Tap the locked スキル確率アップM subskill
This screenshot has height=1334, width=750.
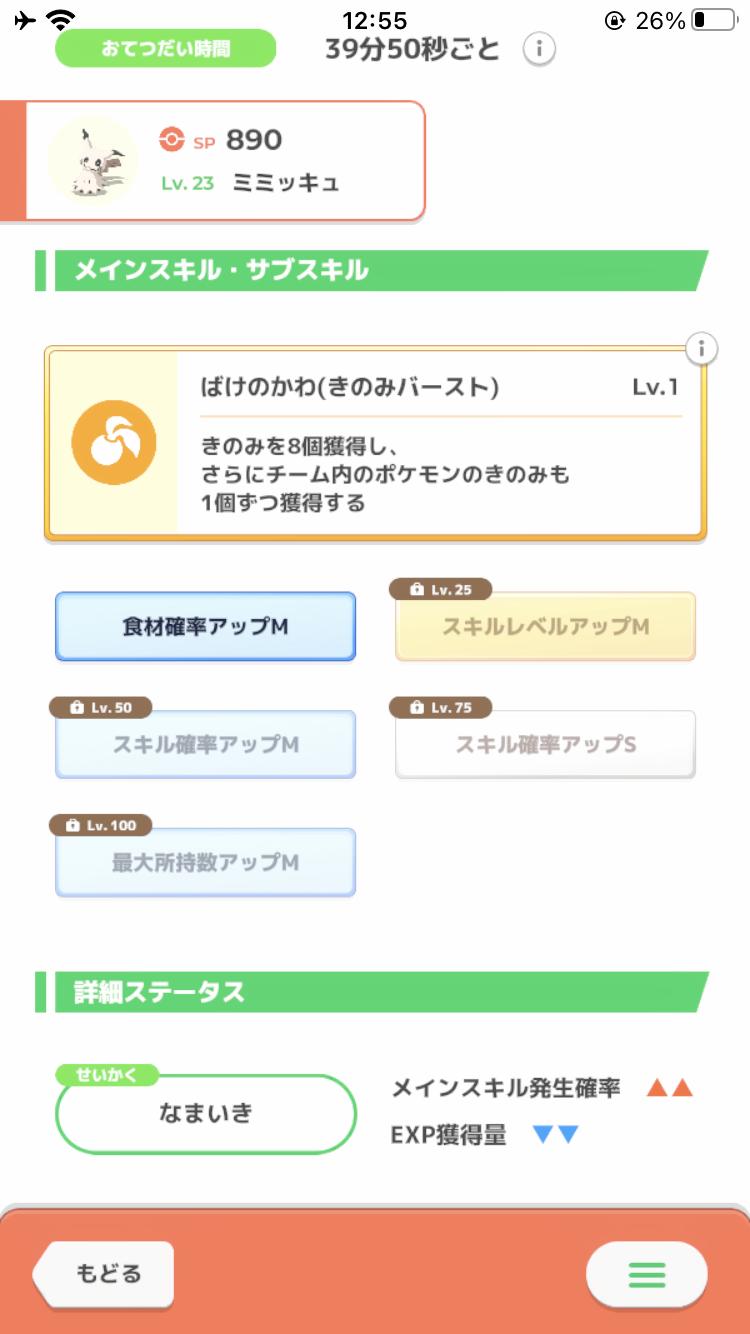pos(205,744)
